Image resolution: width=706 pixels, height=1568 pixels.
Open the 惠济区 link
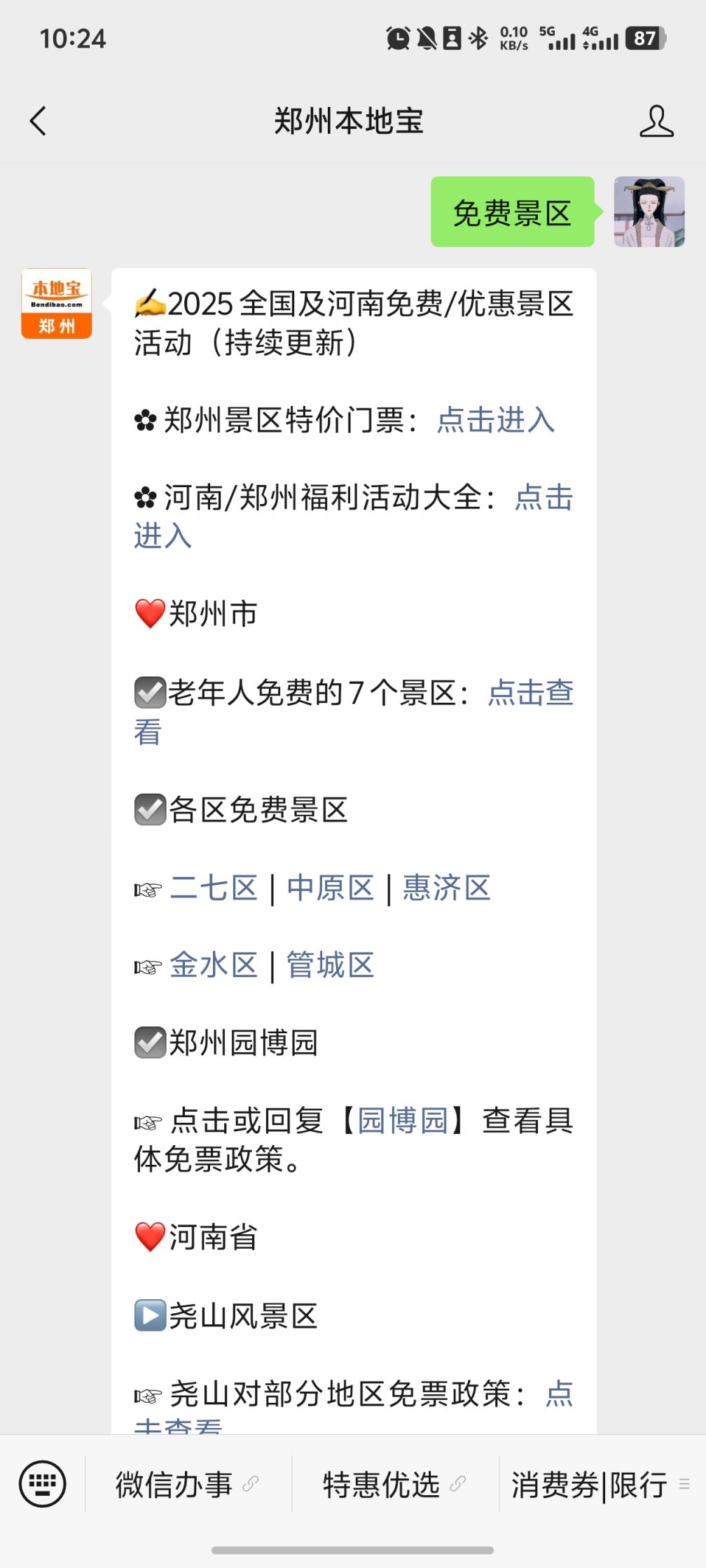(x=446, y=888)
